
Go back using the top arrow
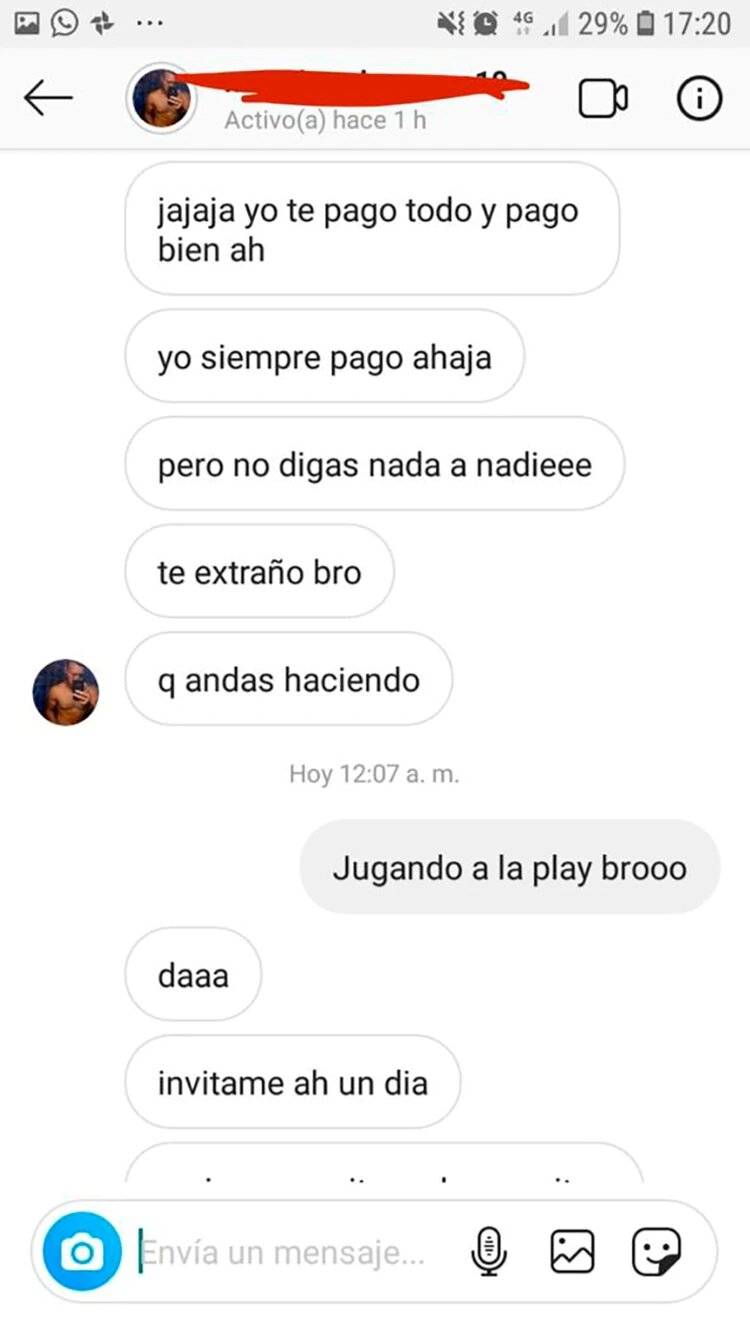pyautogui.click(x=48, y=98)
